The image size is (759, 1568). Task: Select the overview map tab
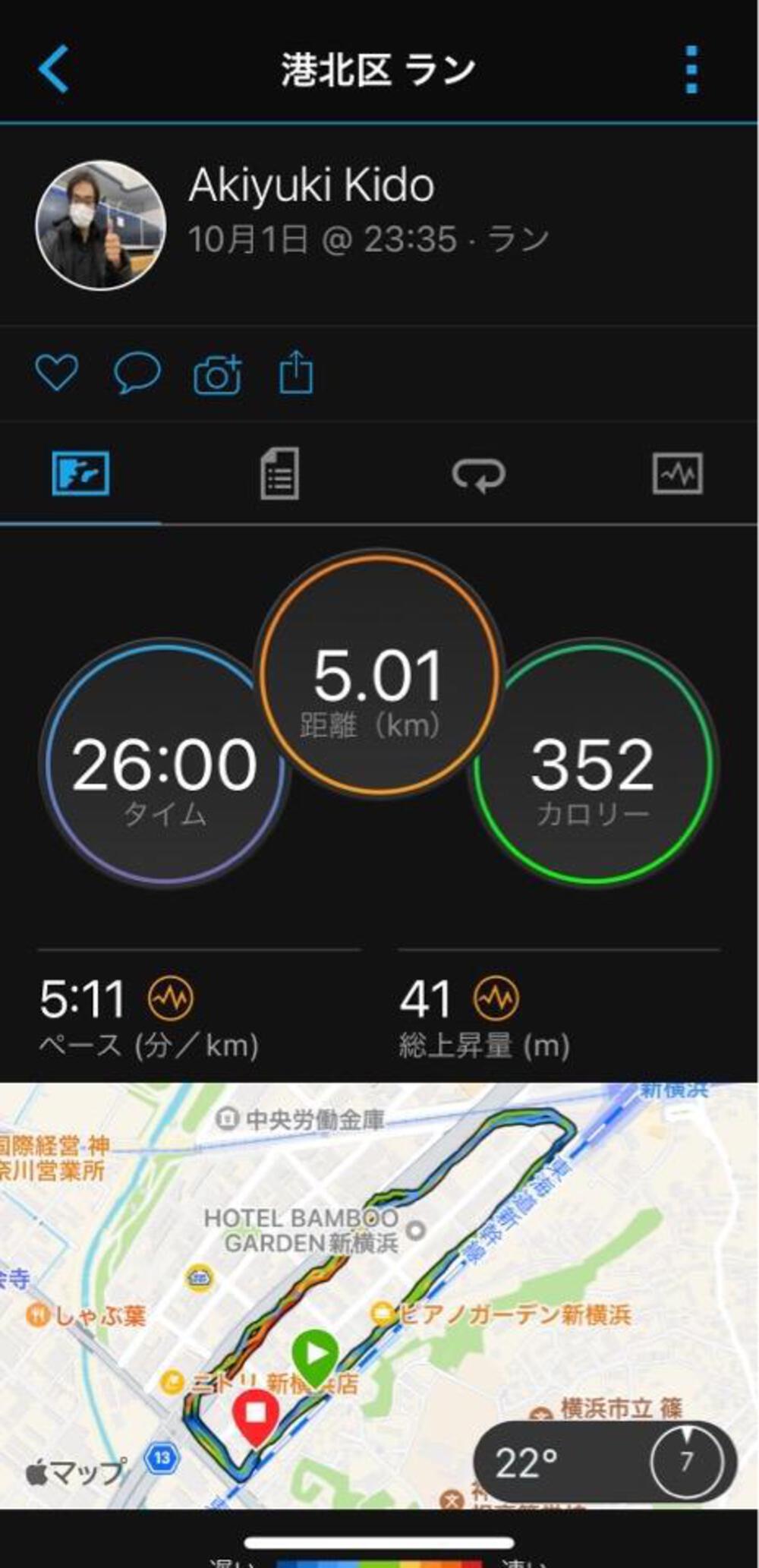(80, 474)
